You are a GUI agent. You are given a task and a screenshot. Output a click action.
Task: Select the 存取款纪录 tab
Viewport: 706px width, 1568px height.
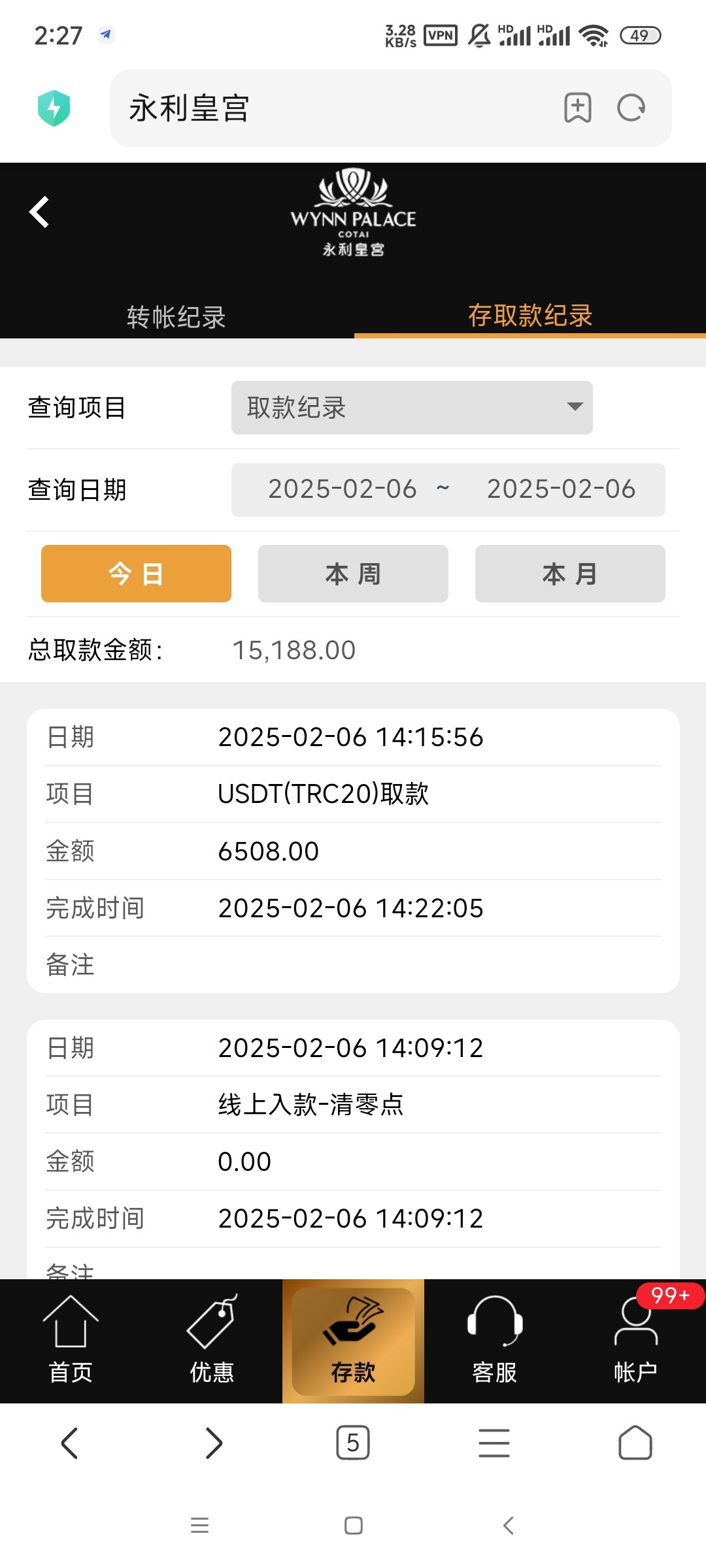(x=530, y=316)
